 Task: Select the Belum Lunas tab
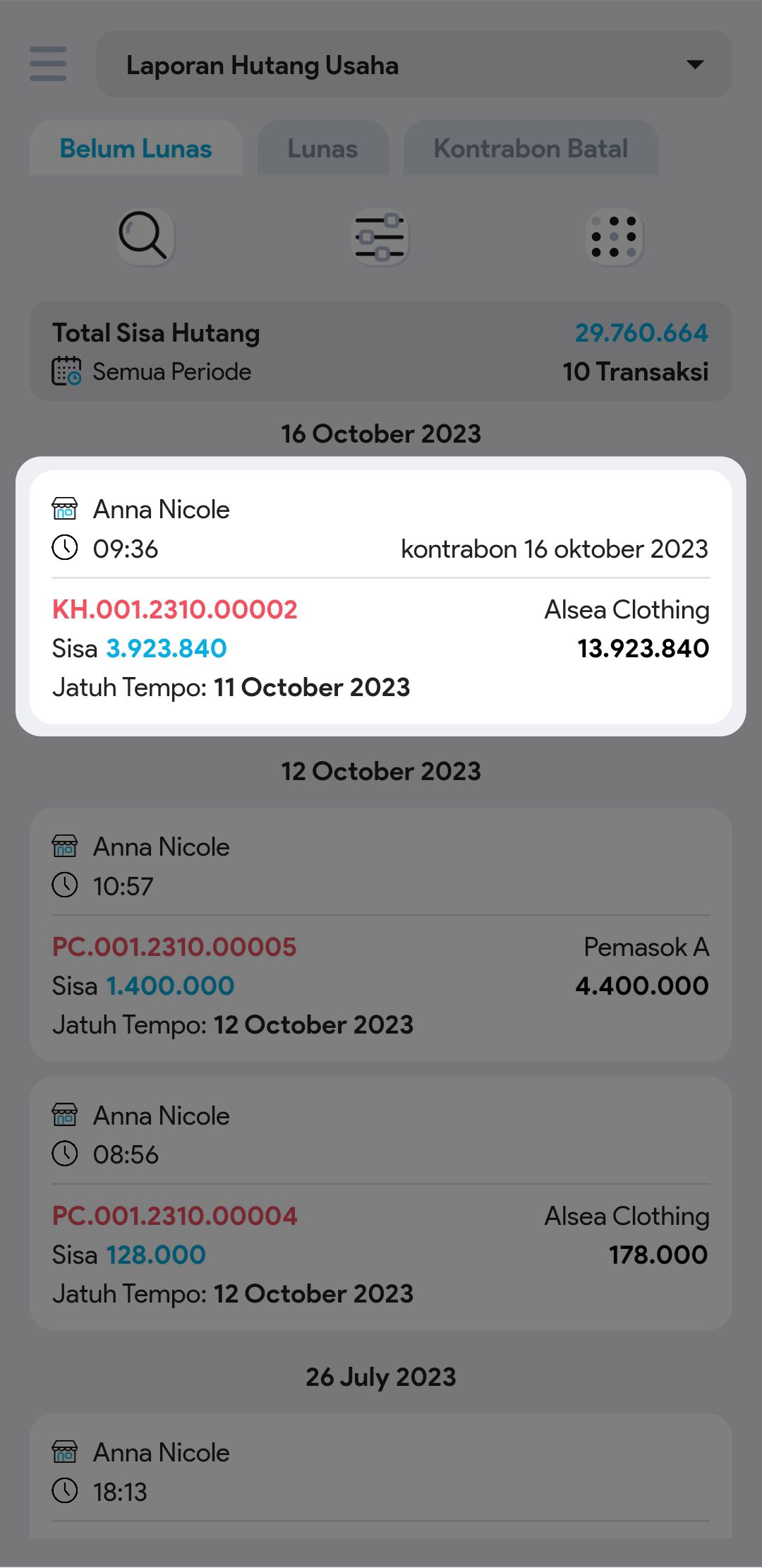click(136, 149)
